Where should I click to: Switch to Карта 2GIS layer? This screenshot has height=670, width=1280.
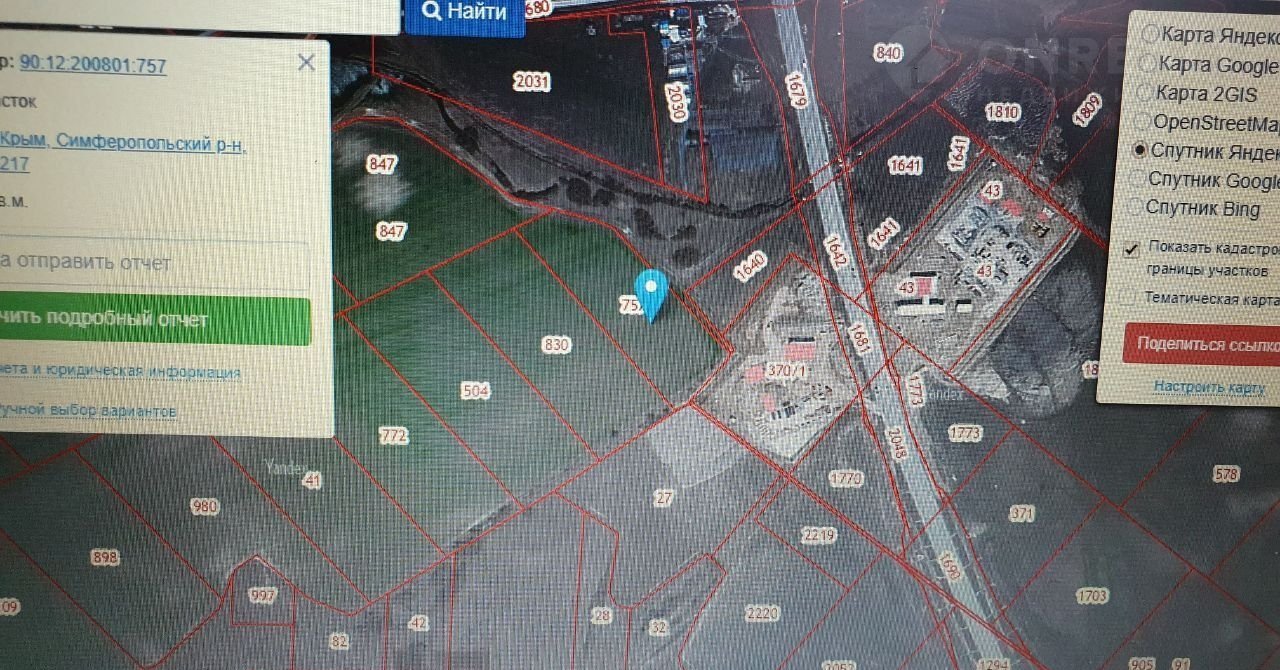tap(1145, 93)
